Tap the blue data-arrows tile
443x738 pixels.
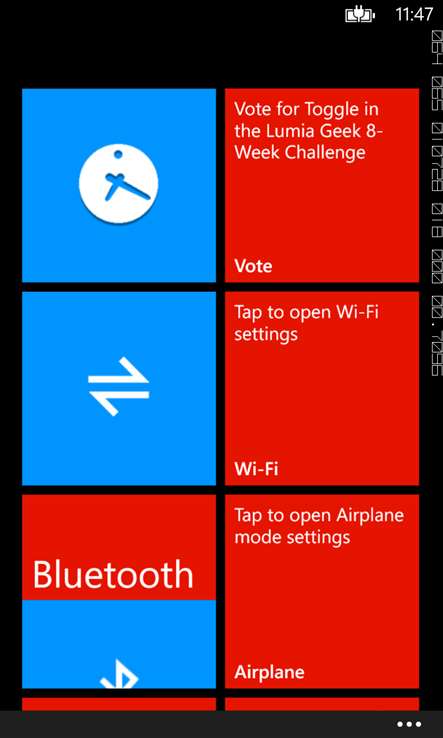click(x=119, y=388)
